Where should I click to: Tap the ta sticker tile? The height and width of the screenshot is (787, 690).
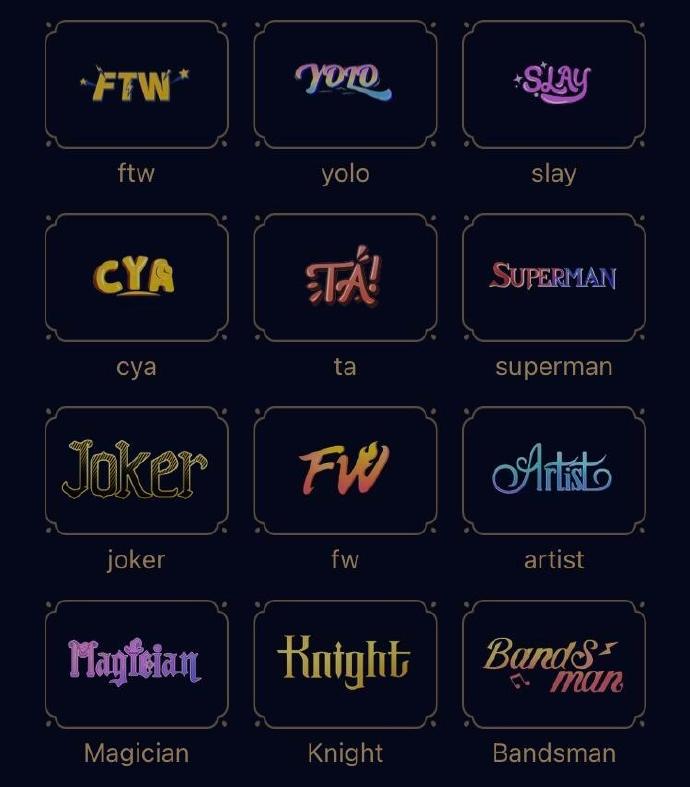coord(345,277)
